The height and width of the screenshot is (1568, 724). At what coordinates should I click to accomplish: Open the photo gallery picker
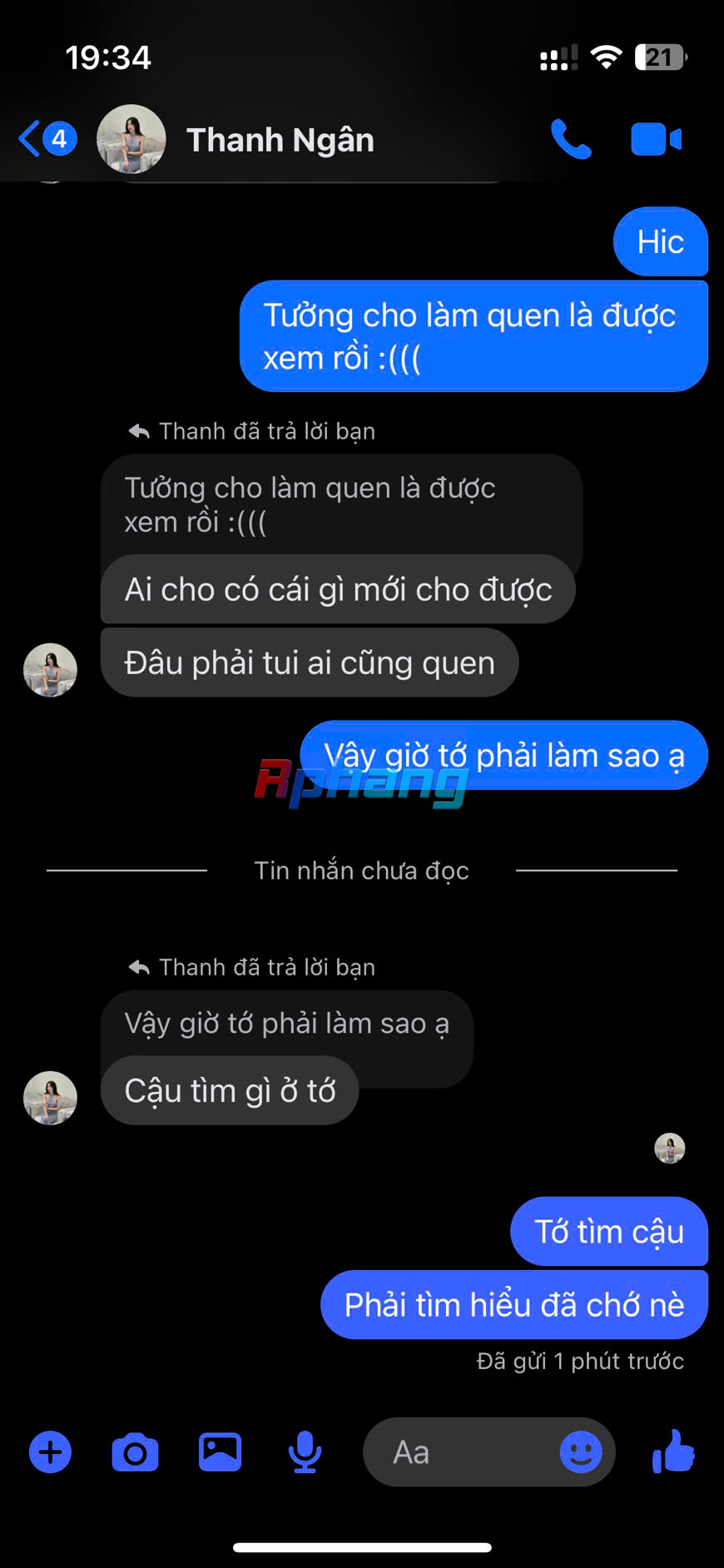click(220, 1452)
